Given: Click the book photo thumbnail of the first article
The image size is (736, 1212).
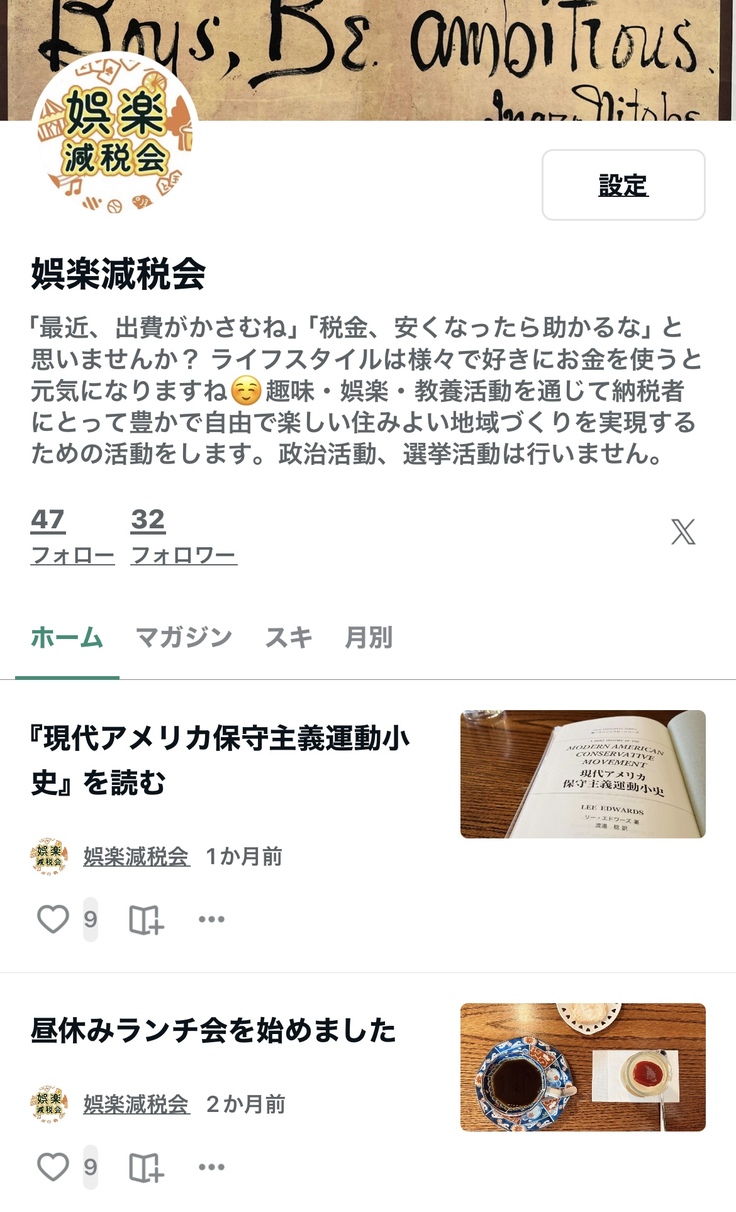Looking at the screenshot, I should pyautogui.click(x=582, y=774).
